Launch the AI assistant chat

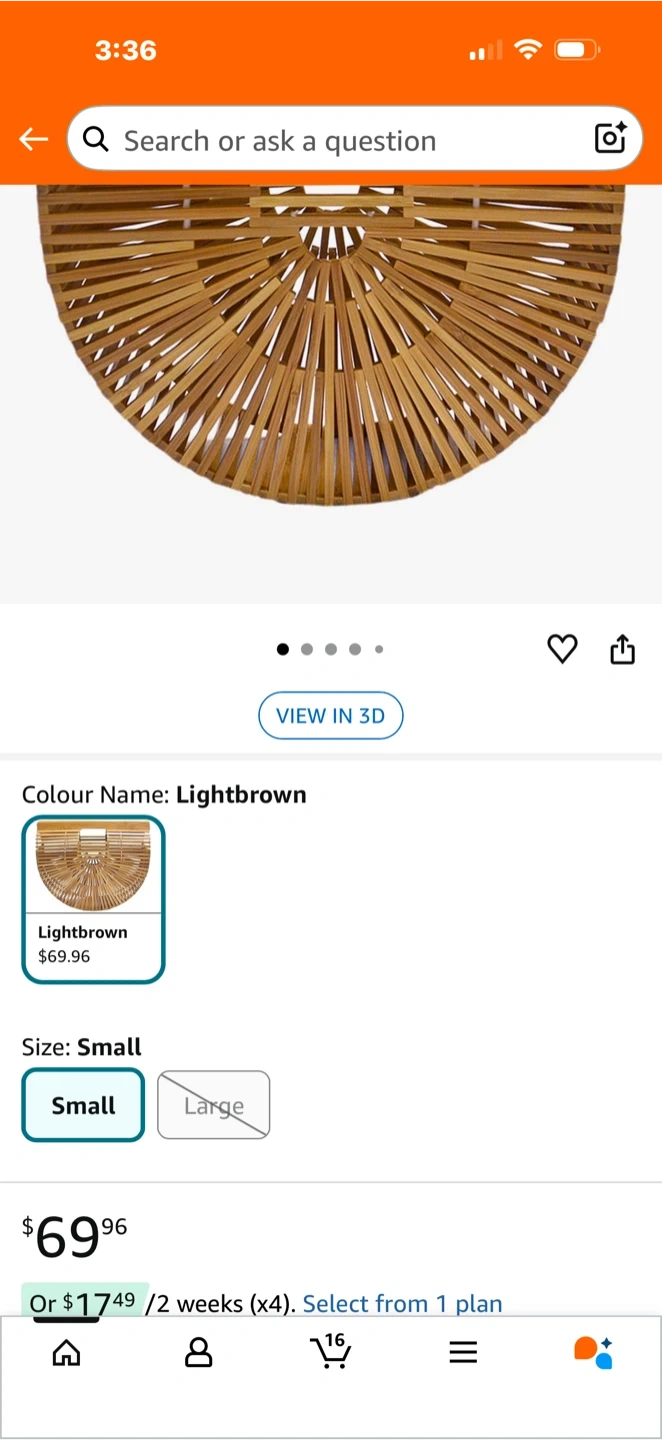pyautogui.click(x=593, y=1352)
